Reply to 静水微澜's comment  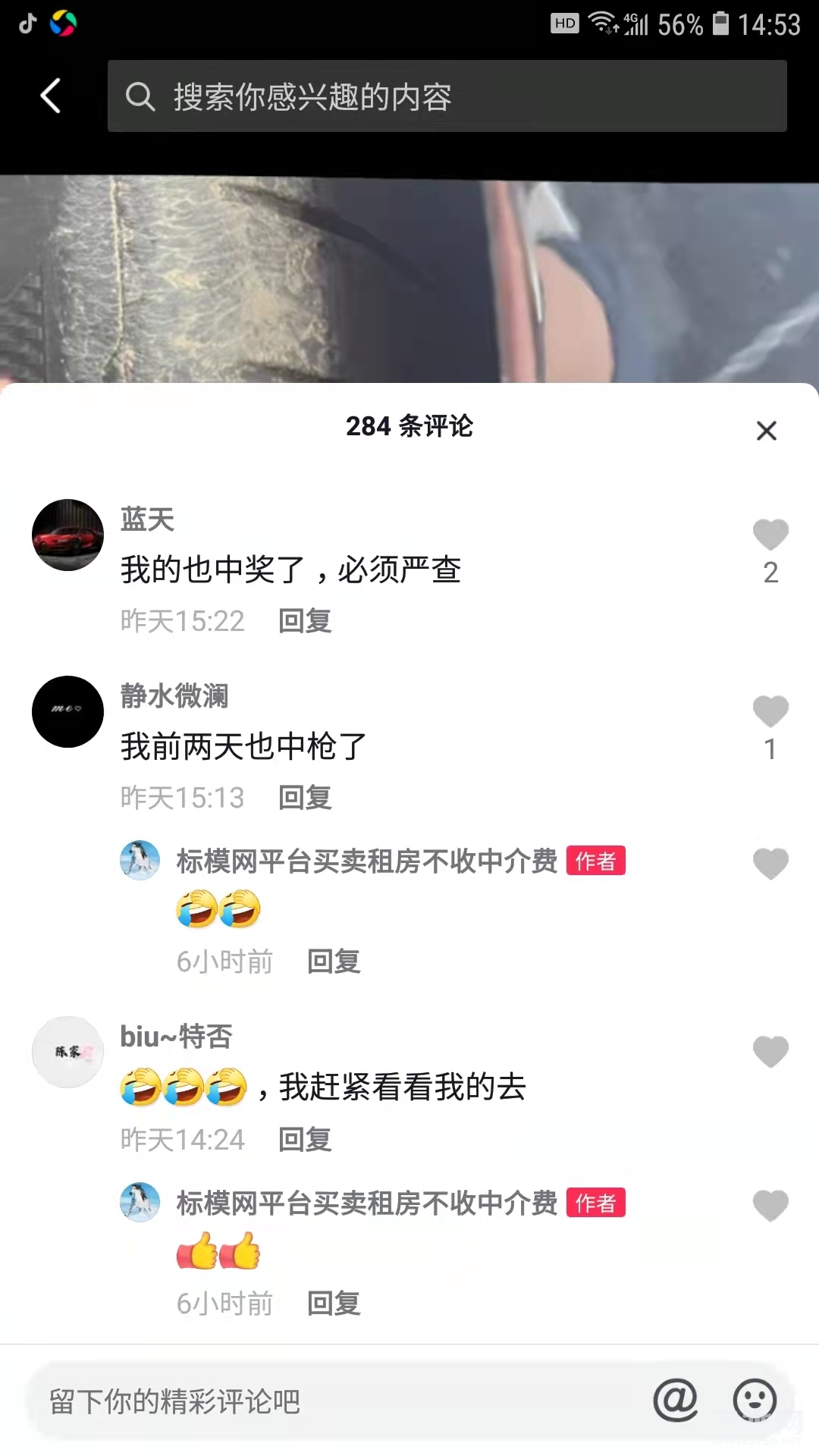(x=305, y=798)
